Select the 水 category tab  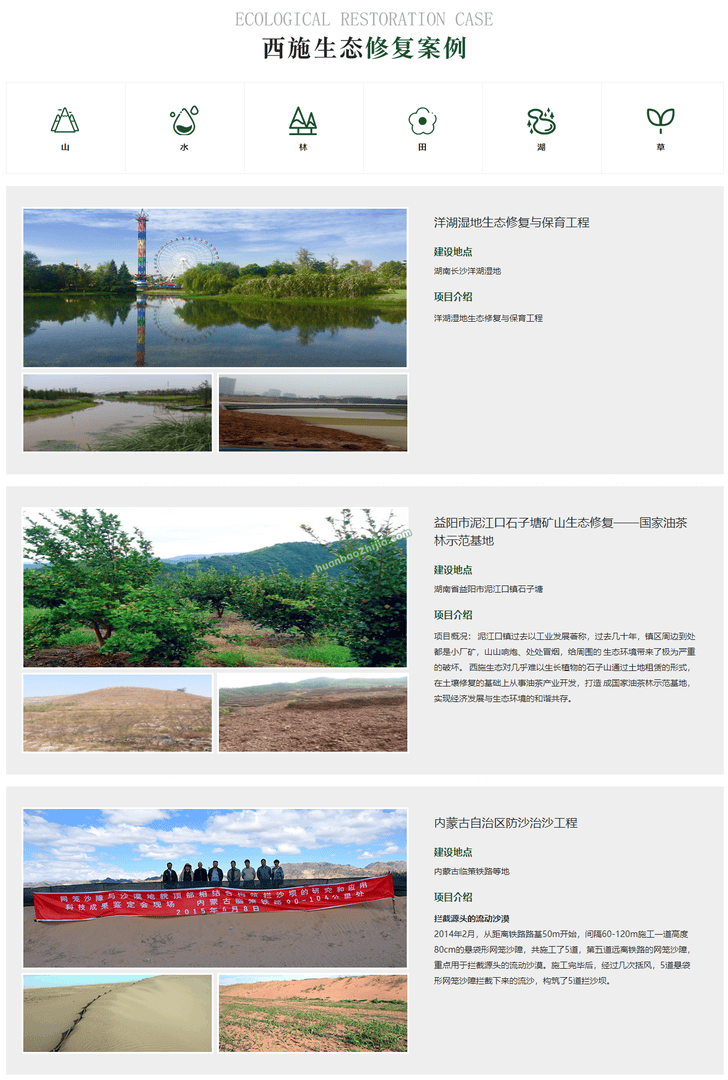coord(184,128)
